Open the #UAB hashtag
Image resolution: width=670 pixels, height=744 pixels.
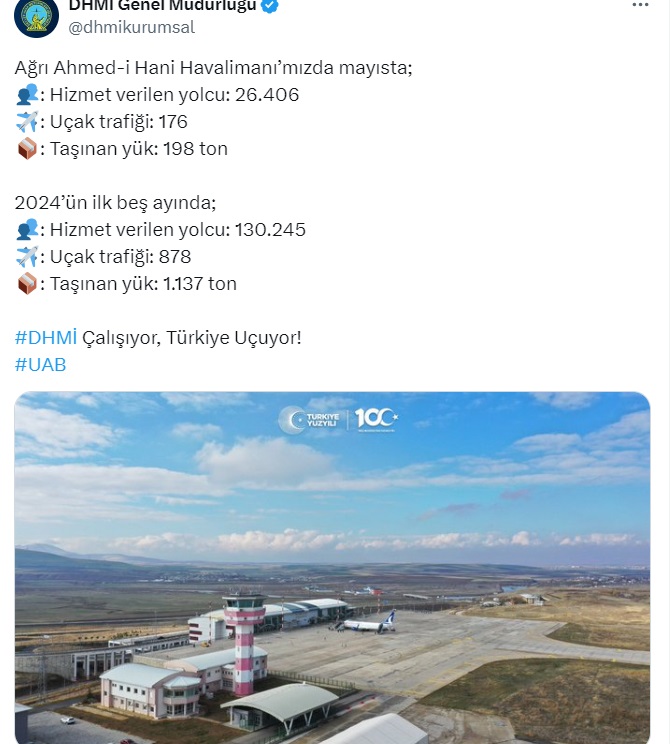[40, 364]
